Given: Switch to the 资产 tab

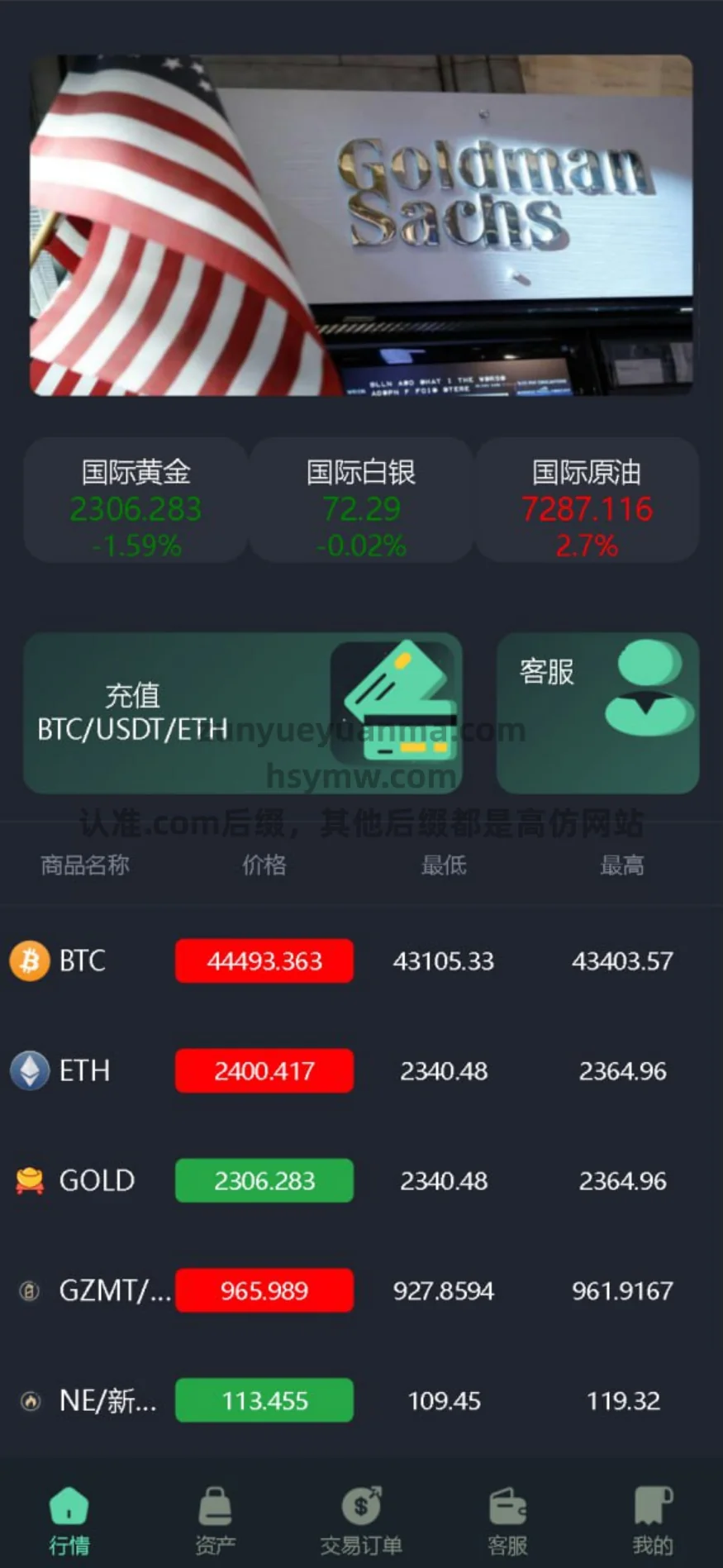Looking at the screenshot, I should coord(215,1521).
